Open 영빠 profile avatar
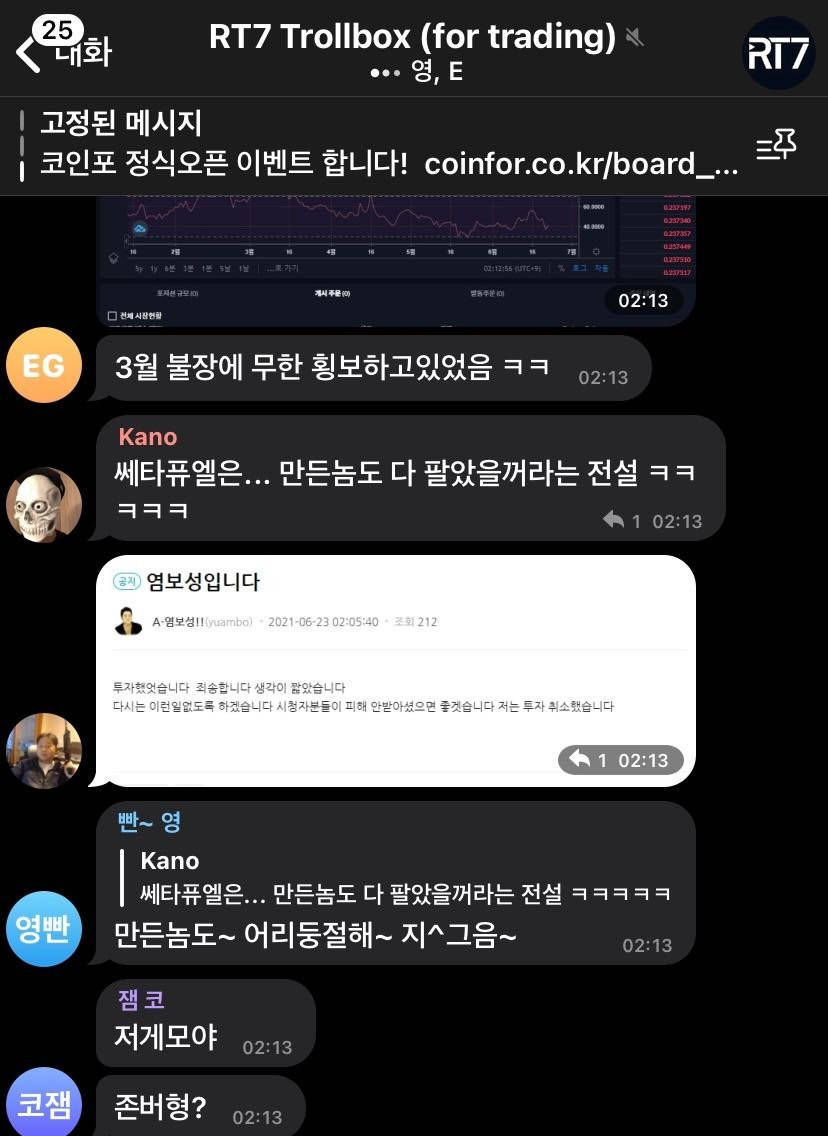Image resolution: width=828 pixels, height=1136 pixels. coord(43,929)
